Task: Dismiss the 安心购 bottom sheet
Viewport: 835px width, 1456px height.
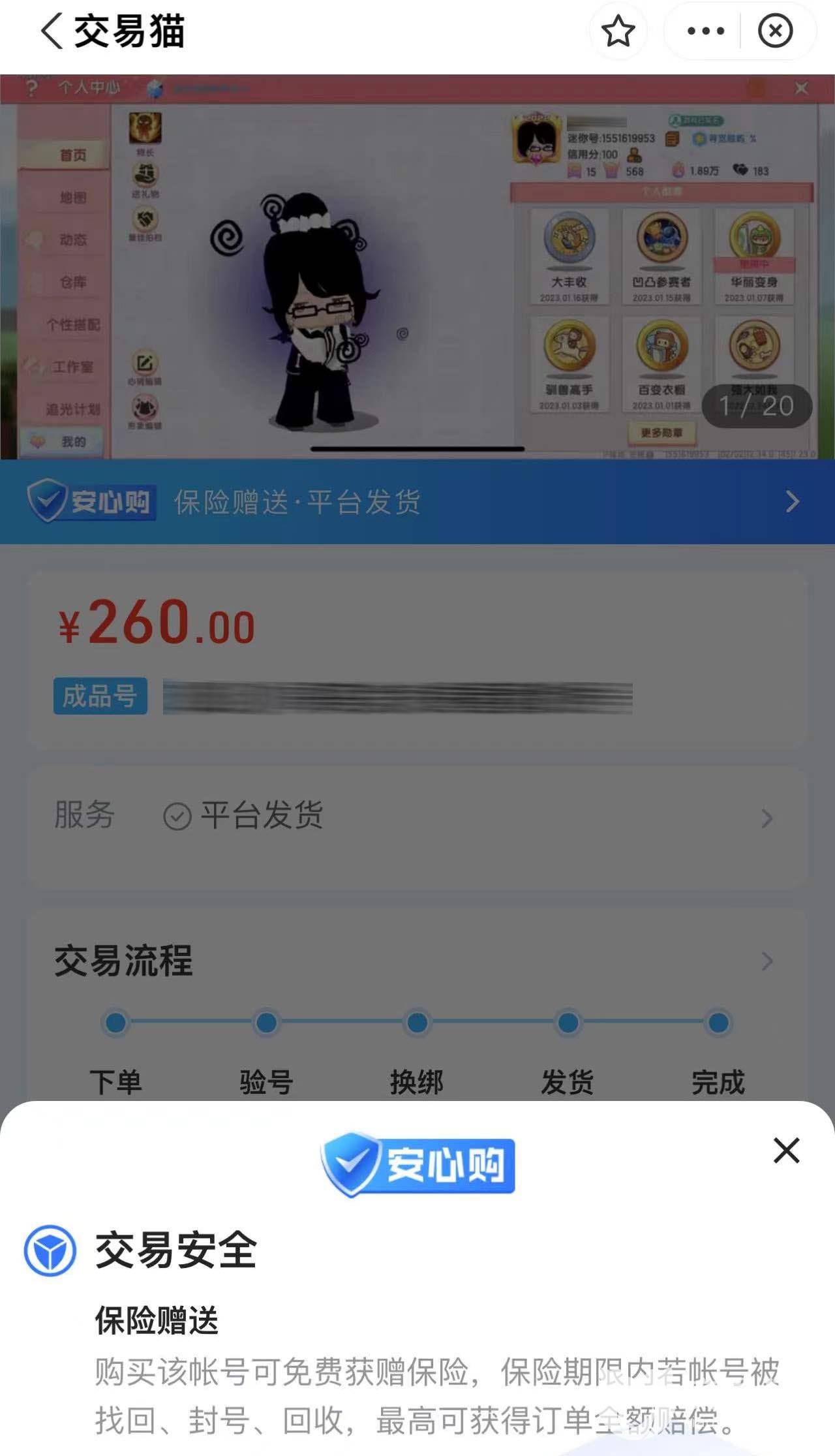Action: click(786, 1151)
